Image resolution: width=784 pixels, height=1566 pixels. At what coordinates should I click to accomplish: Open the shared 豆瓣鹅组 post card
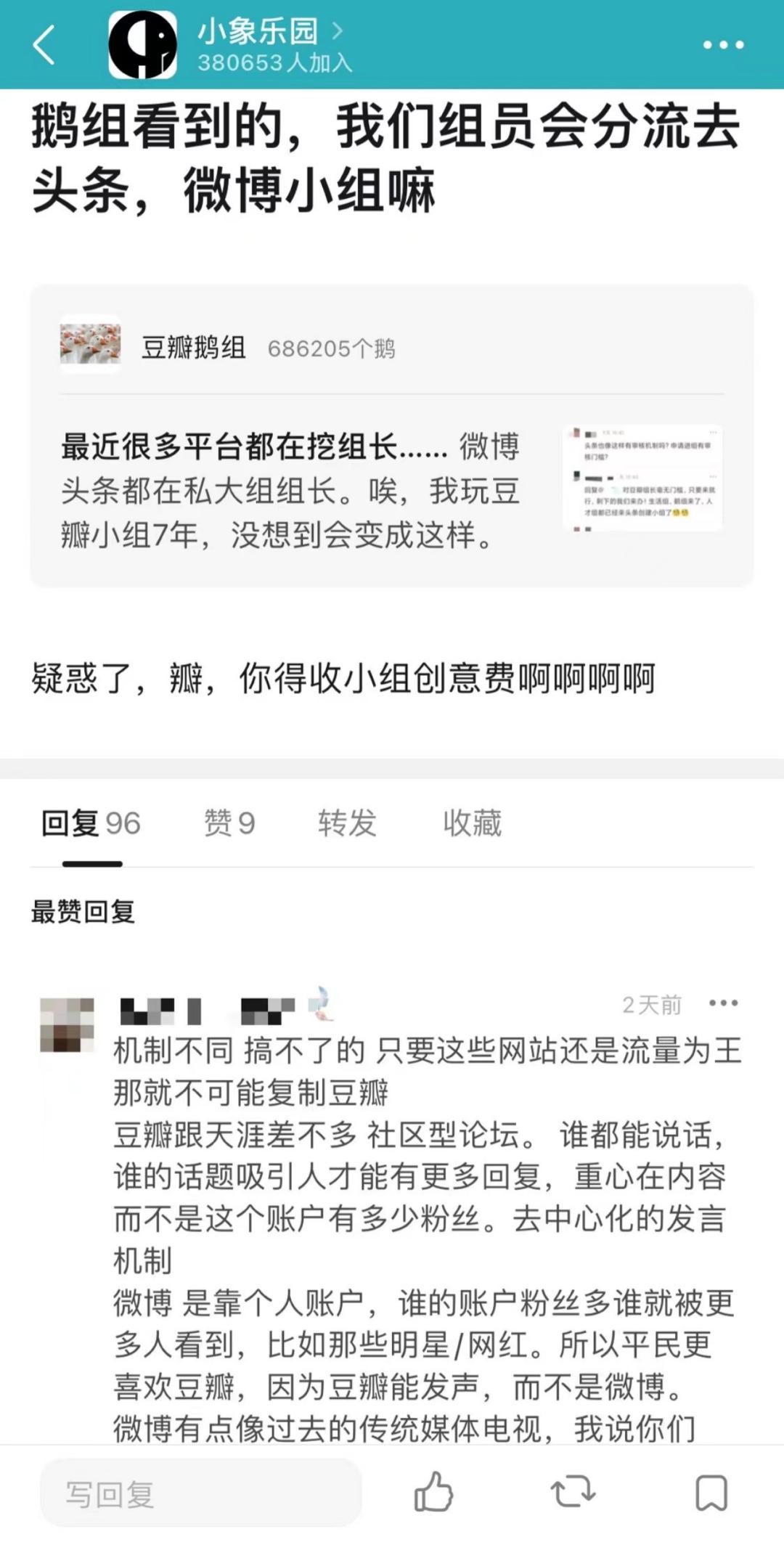(x=391, y=436)
